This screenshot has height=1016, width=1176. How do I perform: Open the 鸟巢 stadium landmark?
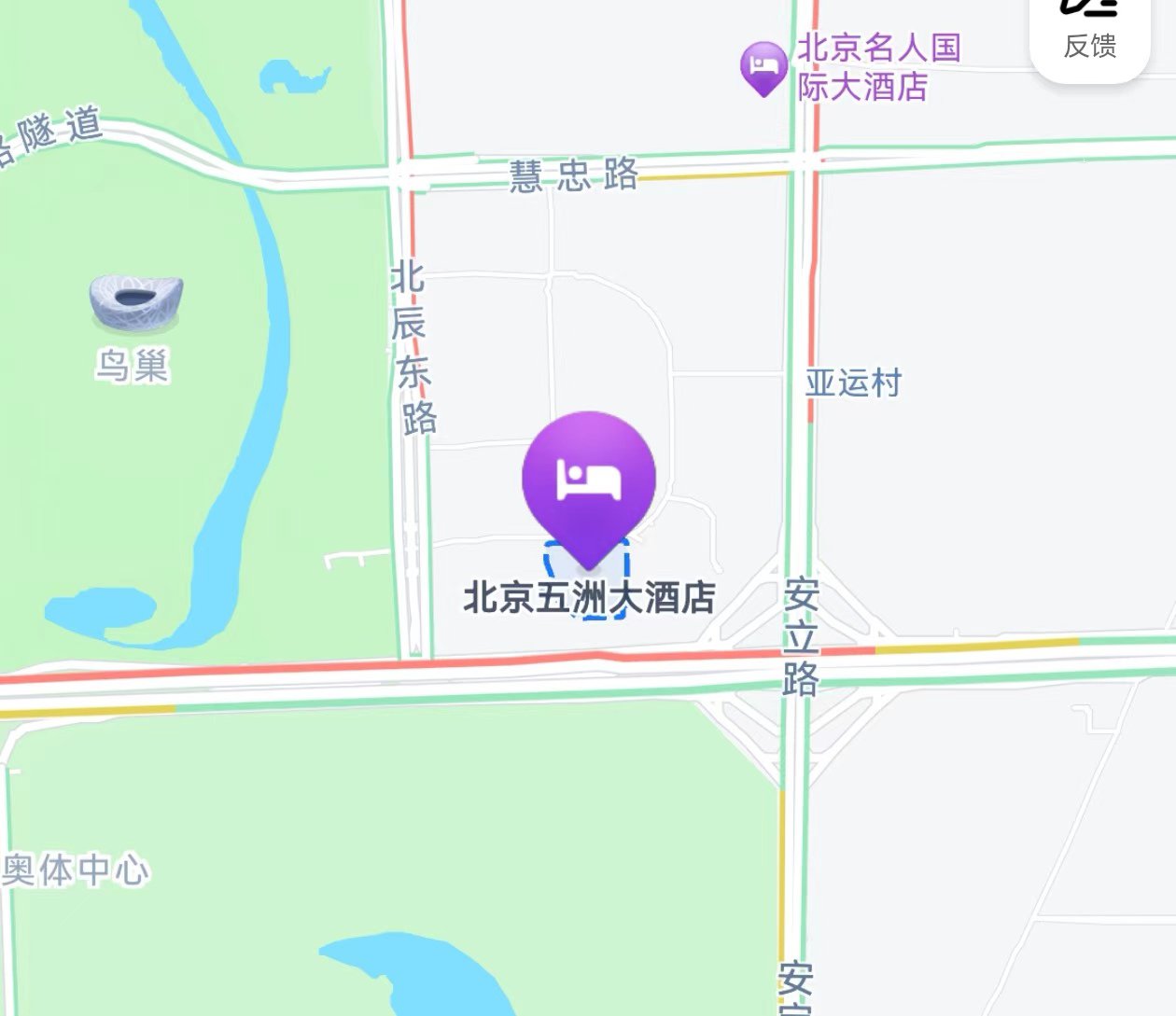(135, 303)
